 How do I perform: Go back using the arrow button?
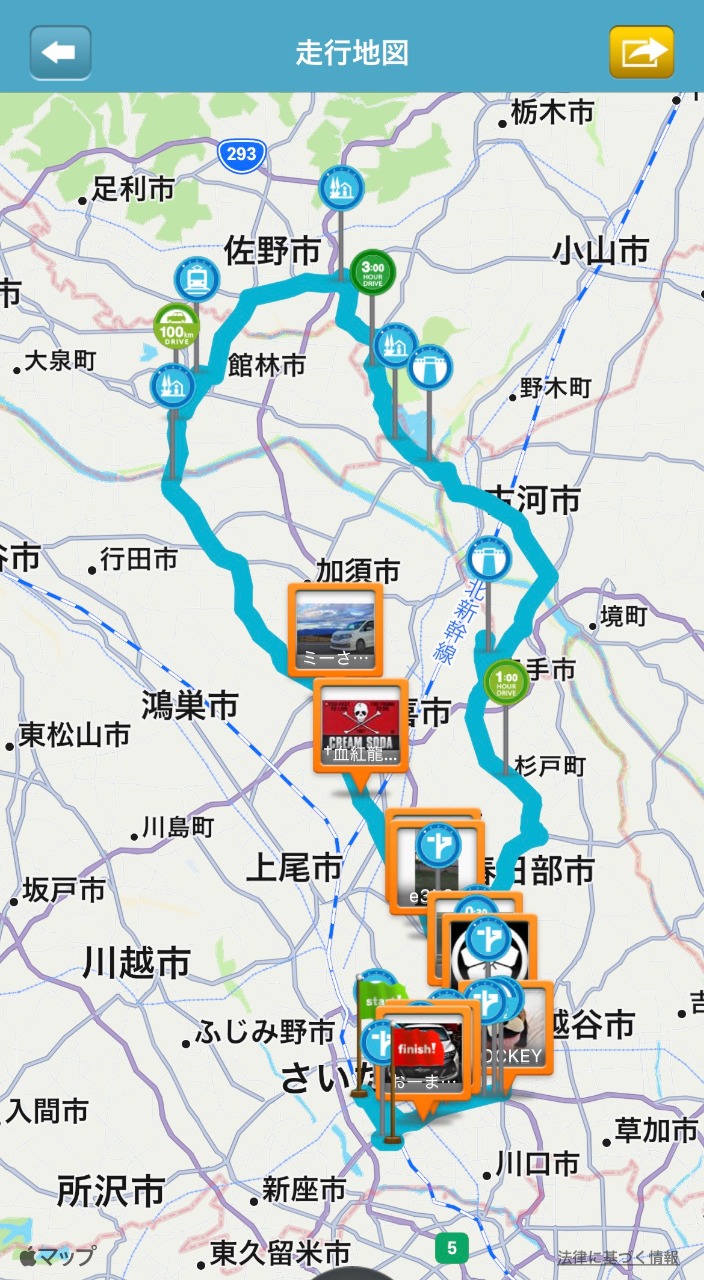click(x=60, y=52)
